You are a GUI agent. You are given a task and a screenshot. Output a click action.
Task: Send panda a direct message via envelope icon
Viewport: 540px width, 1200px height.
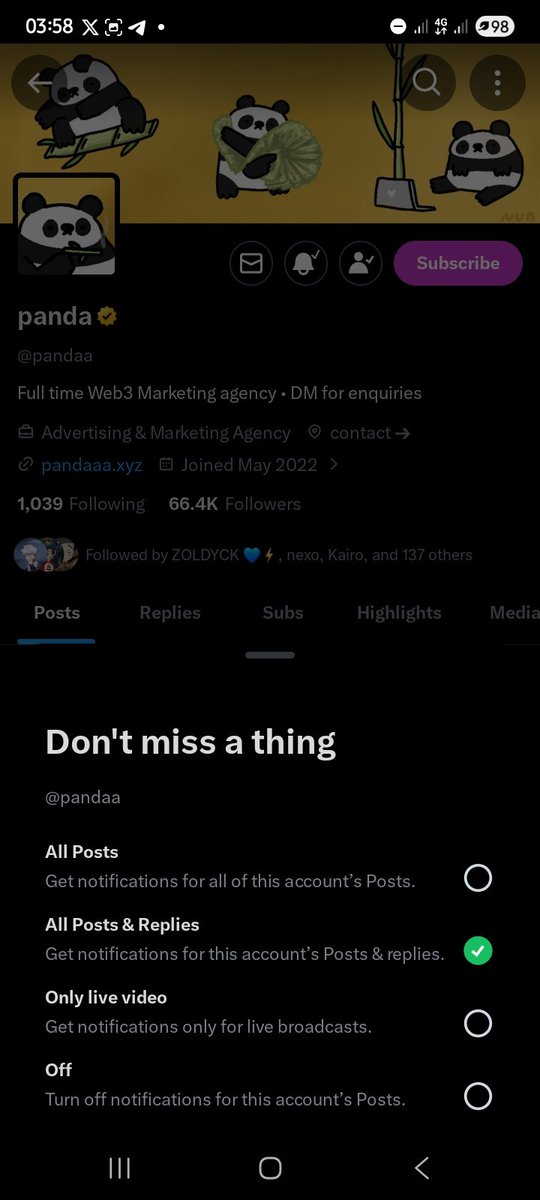[251, 263]
